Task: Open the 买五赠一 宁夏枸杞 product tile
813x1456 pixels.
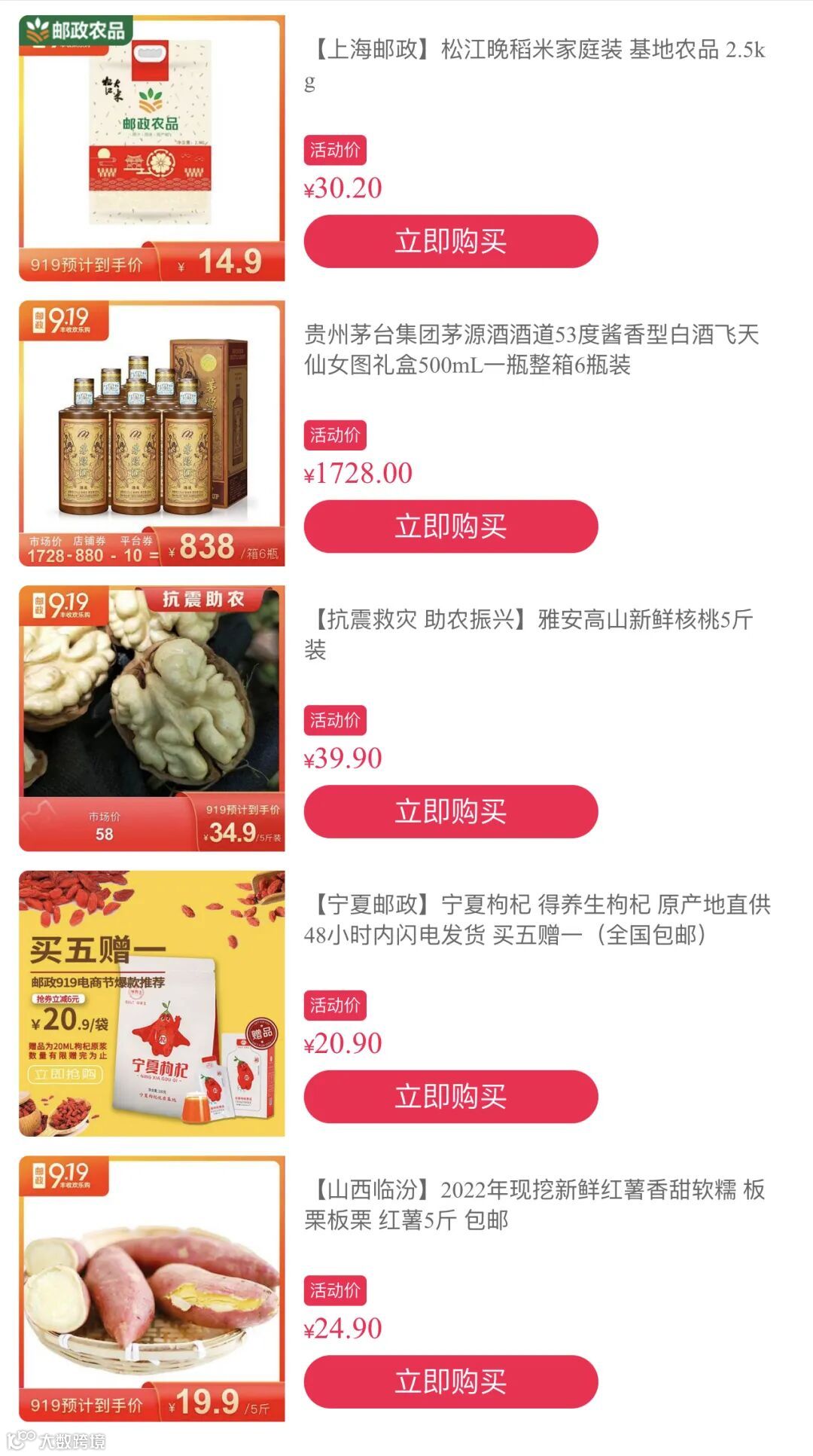Action: pyautogui.click(x=152, y=1003)
